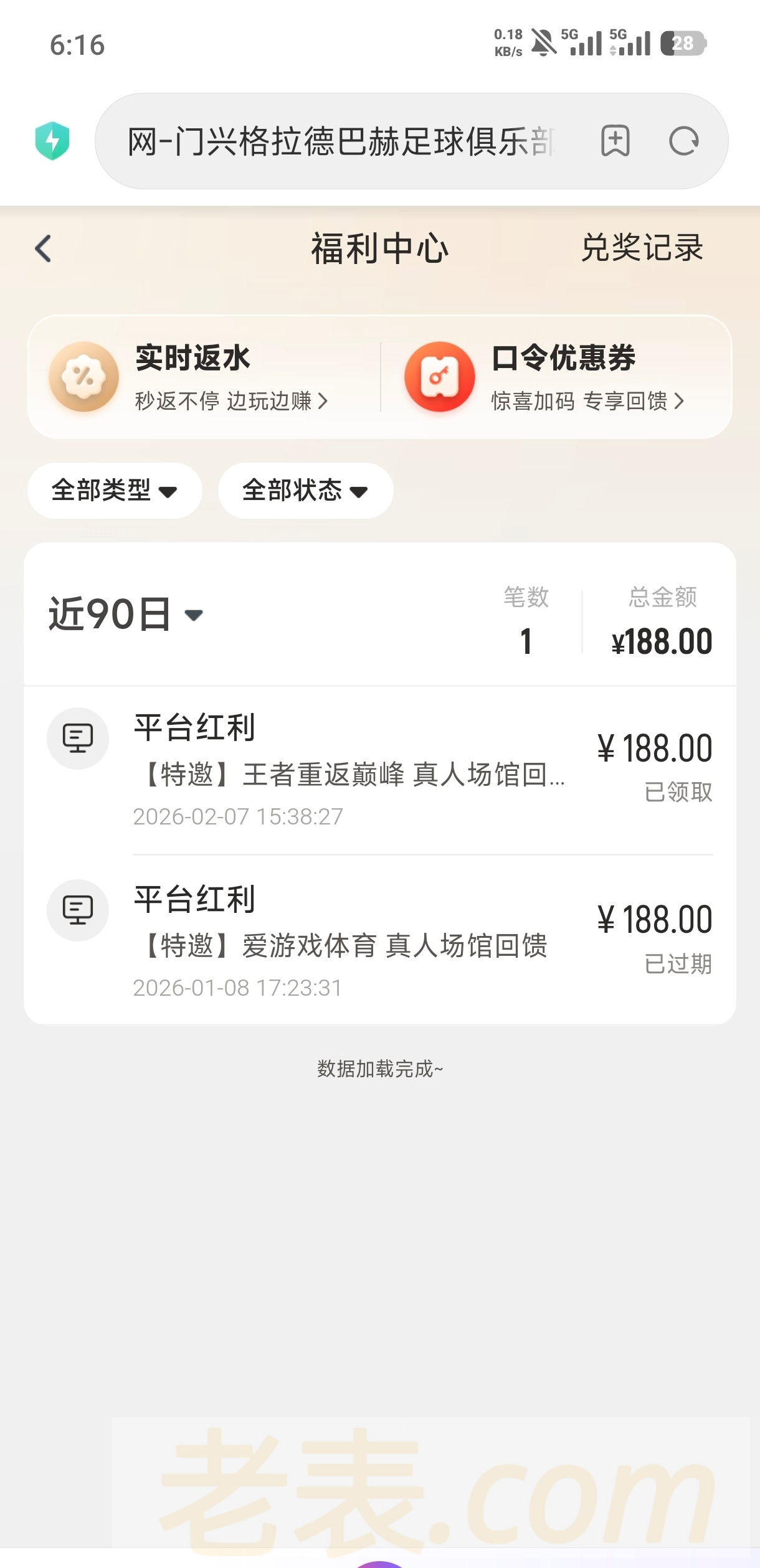Open 兑奖记录
The image size is (760, 1568).
point(642,248)
